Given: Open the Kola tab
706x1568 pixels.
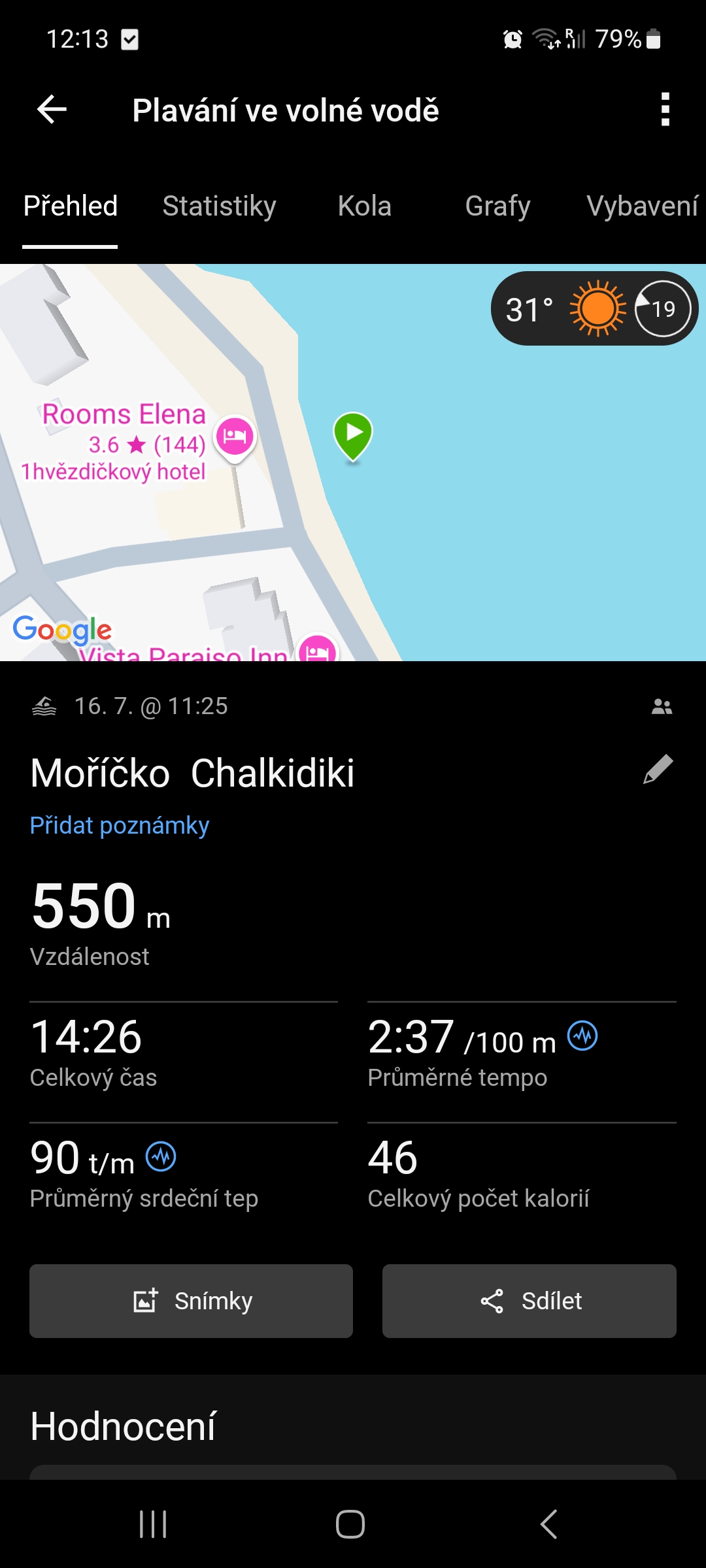Looking at the screenshot, I should (364, 206).
